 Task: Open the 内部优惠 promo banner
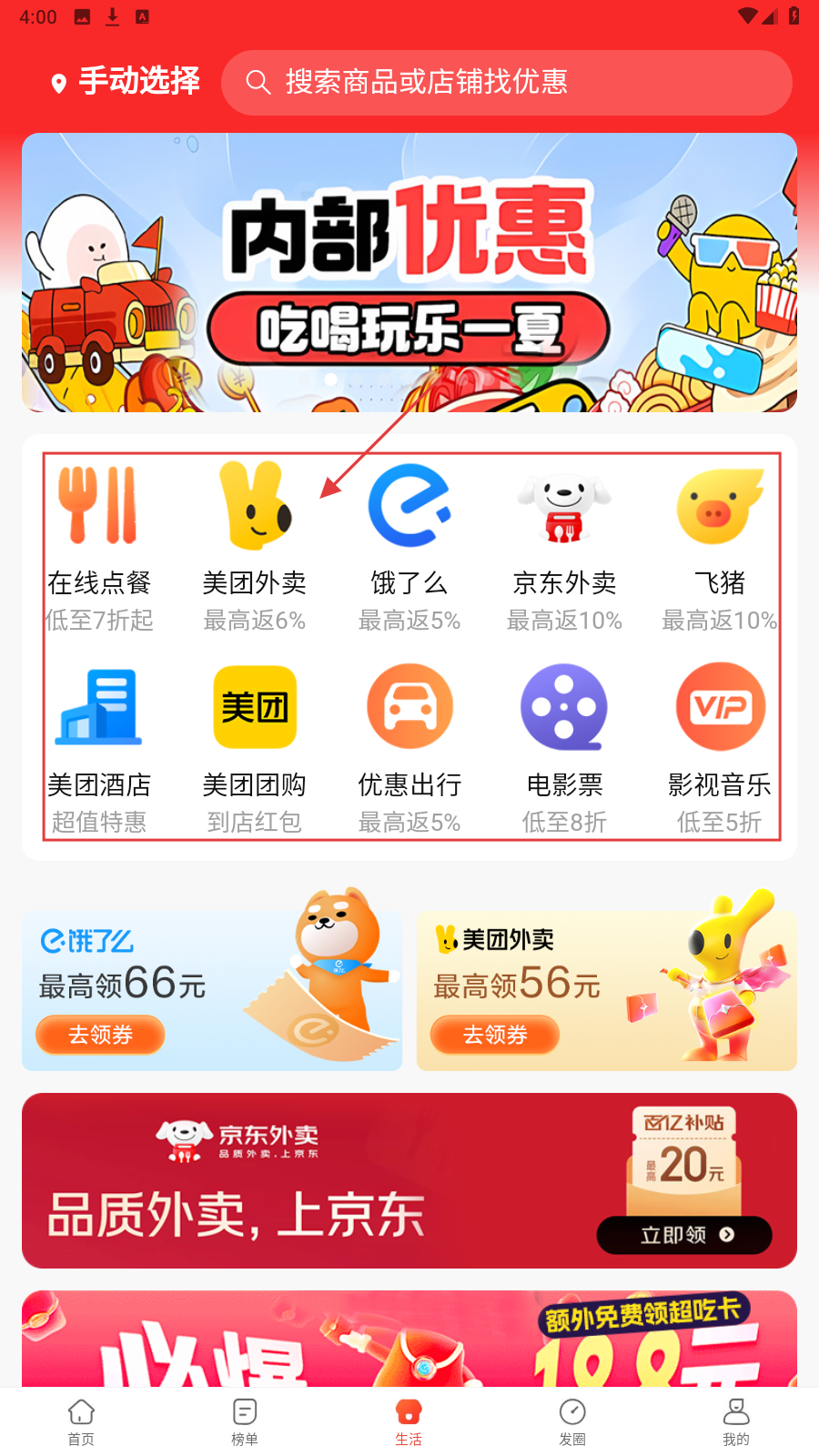click(409, 272)
